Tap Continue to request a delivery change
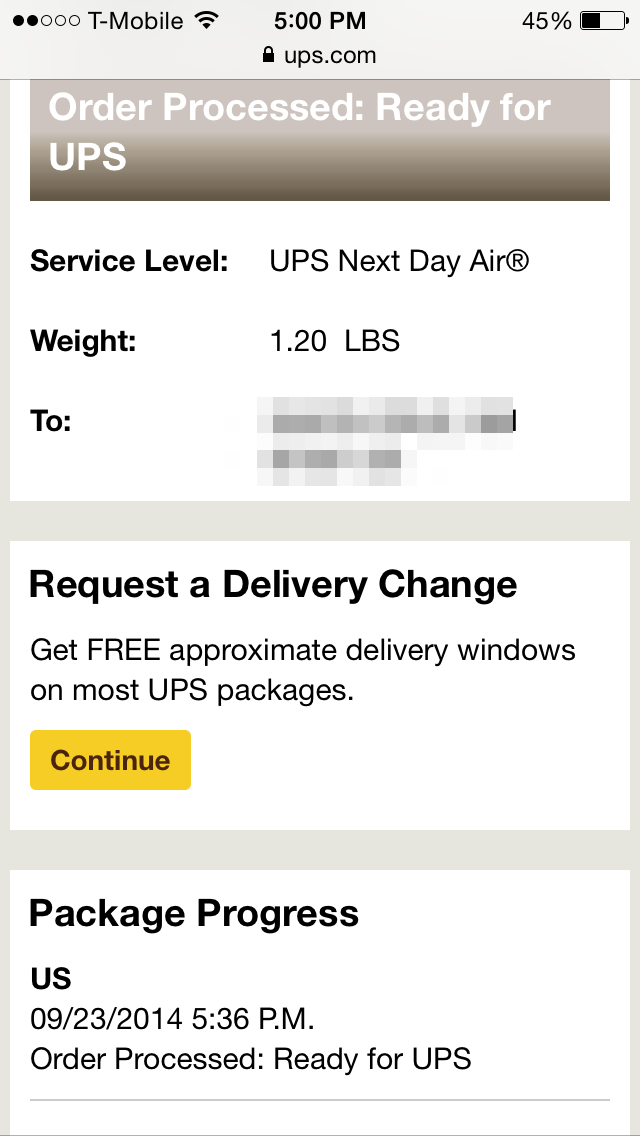The height and width of the screenshot is (1136, 640). click(x=110, y=760)
